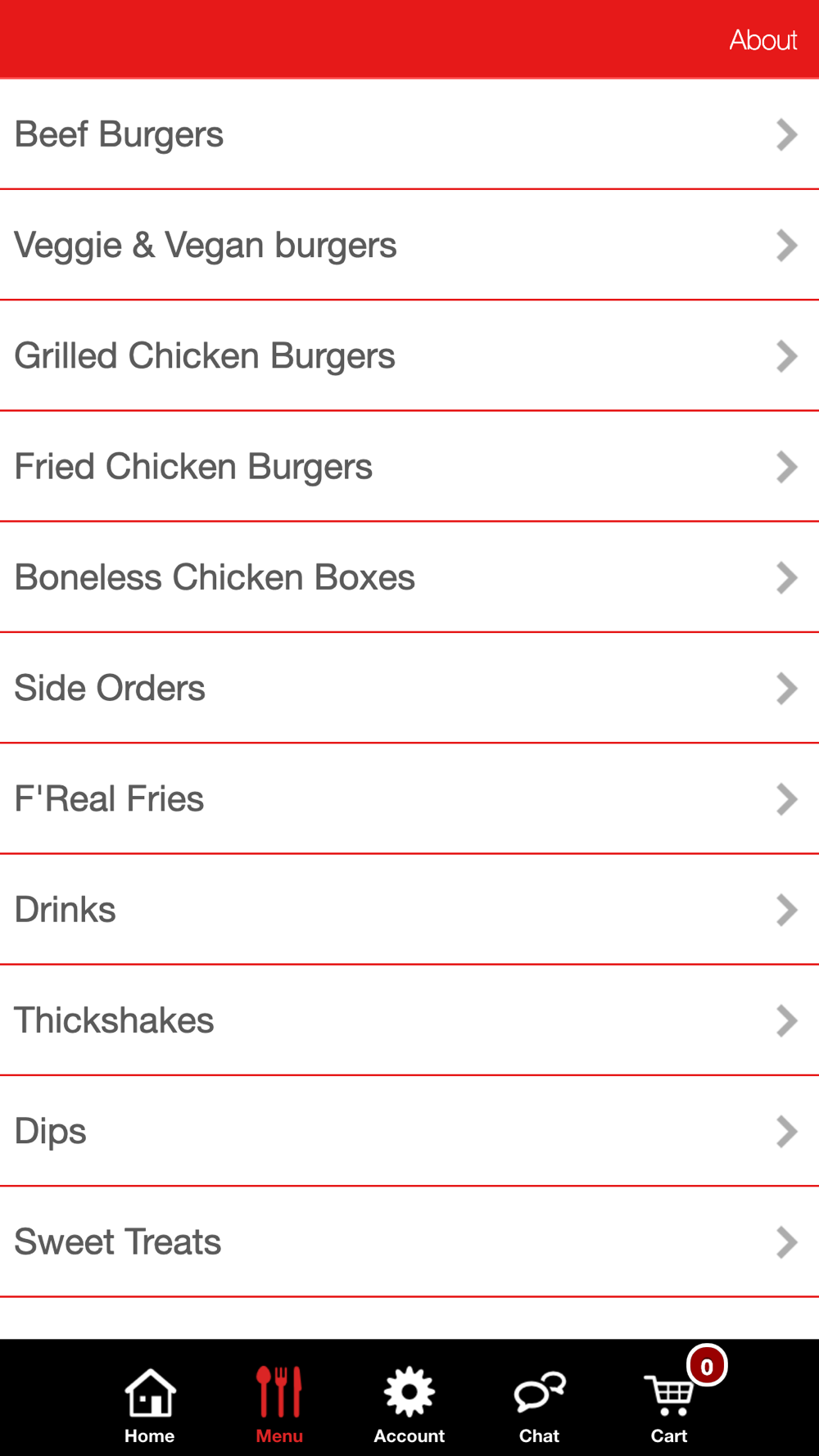This screenshot has height=1456, width=819.
Task: Open Thickshakes category
Action: click(x=409, y=1020)
